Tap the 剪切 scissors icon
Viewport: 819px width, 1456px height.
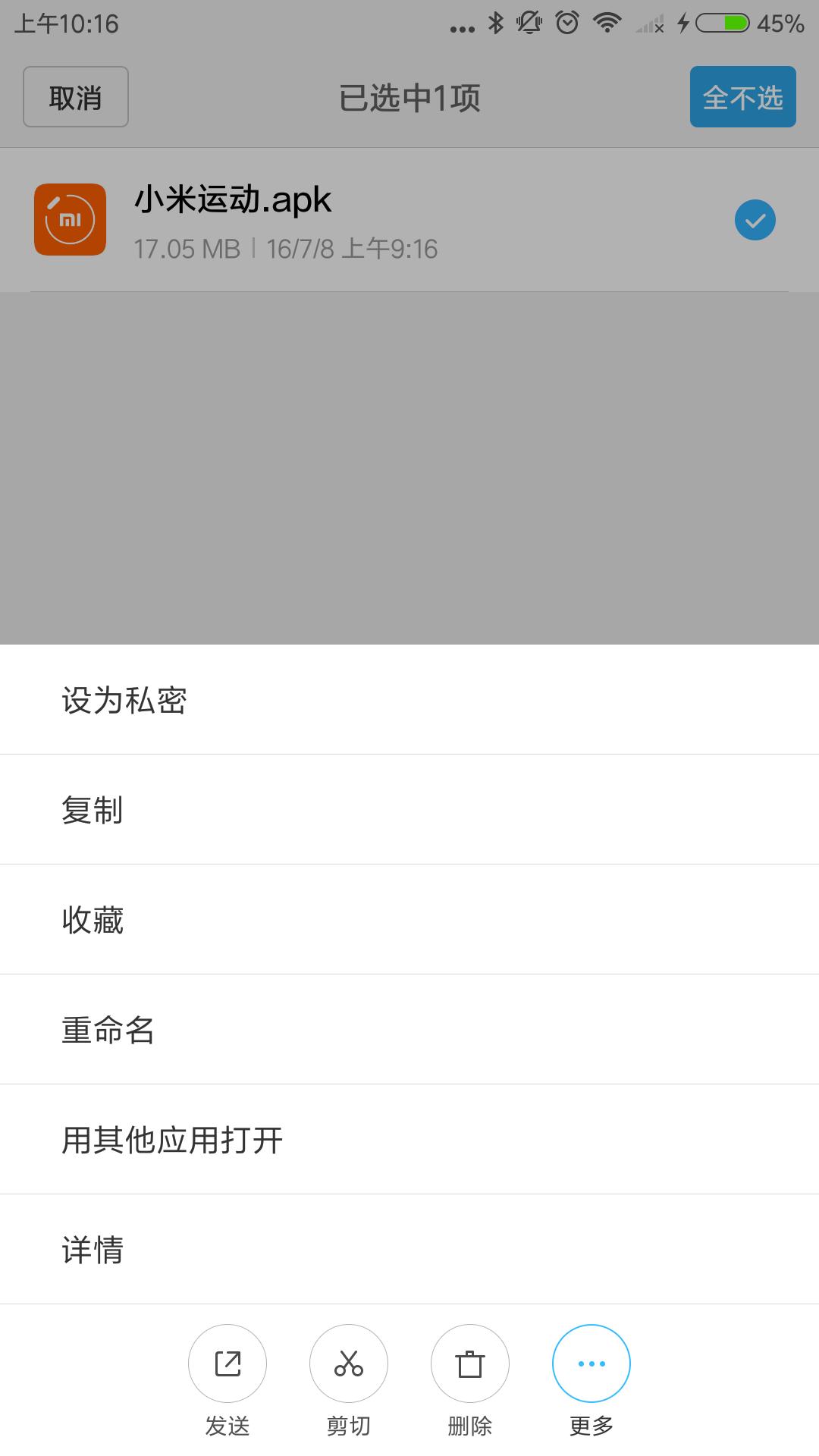point(349,1363)
